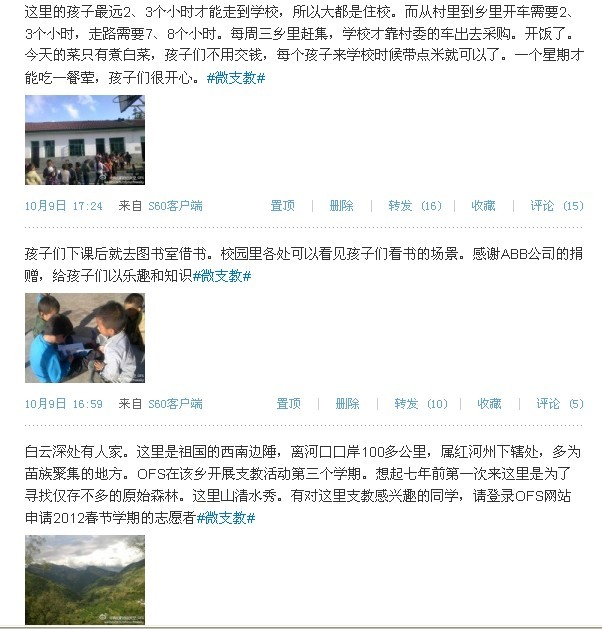This screenshot has width=602, height=629.
Task: Enlarge the school building photo
Action: point(84,140)
